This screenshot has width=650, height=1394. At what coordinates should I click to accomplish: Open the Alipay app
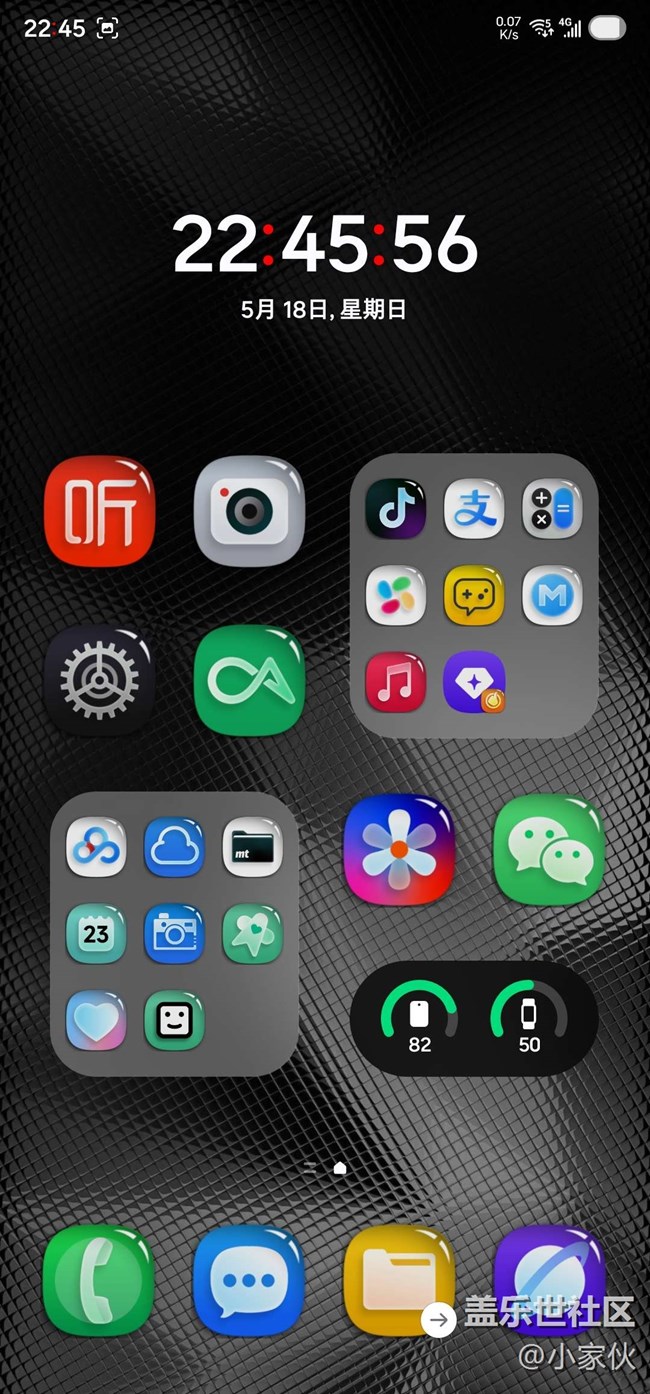(x=474, y=509)
